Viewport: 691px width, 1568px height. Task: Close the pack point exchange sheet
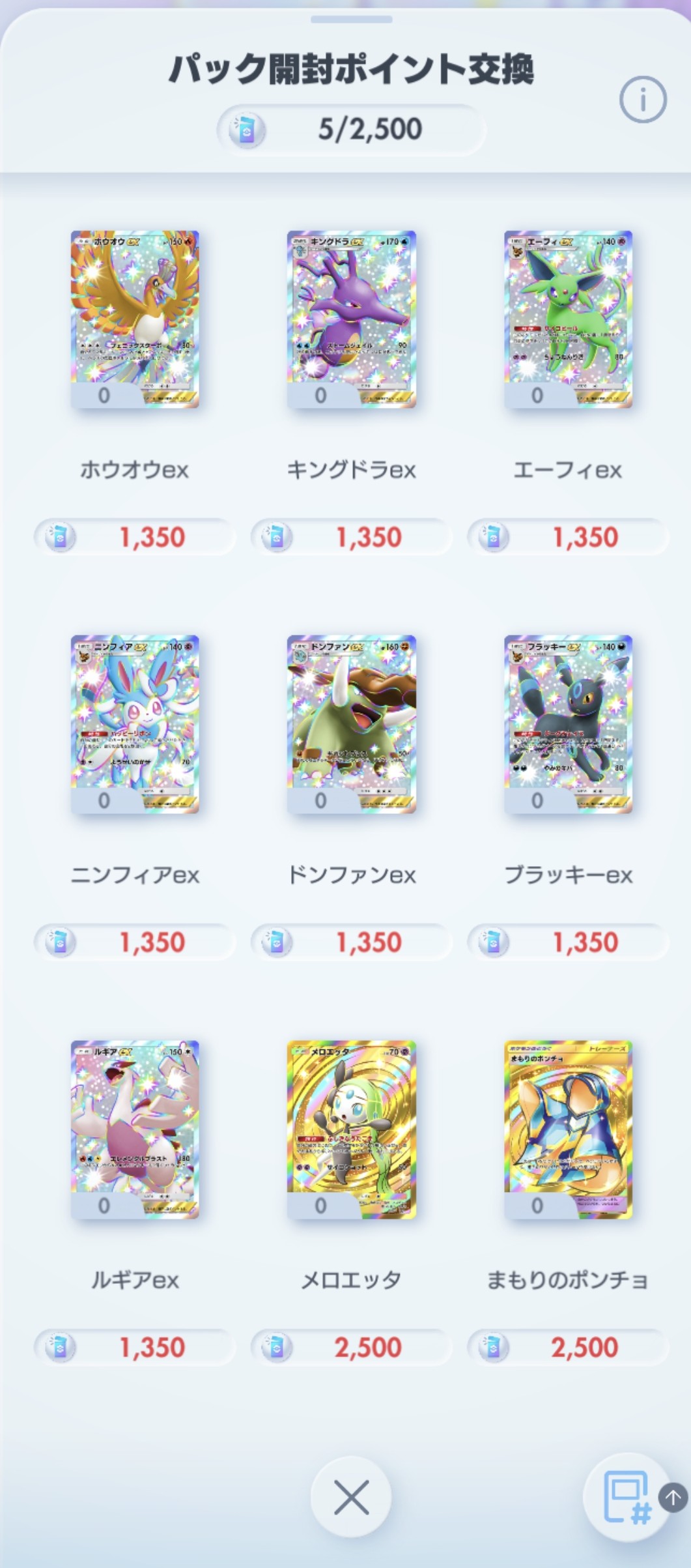[x=351, y=1497]
